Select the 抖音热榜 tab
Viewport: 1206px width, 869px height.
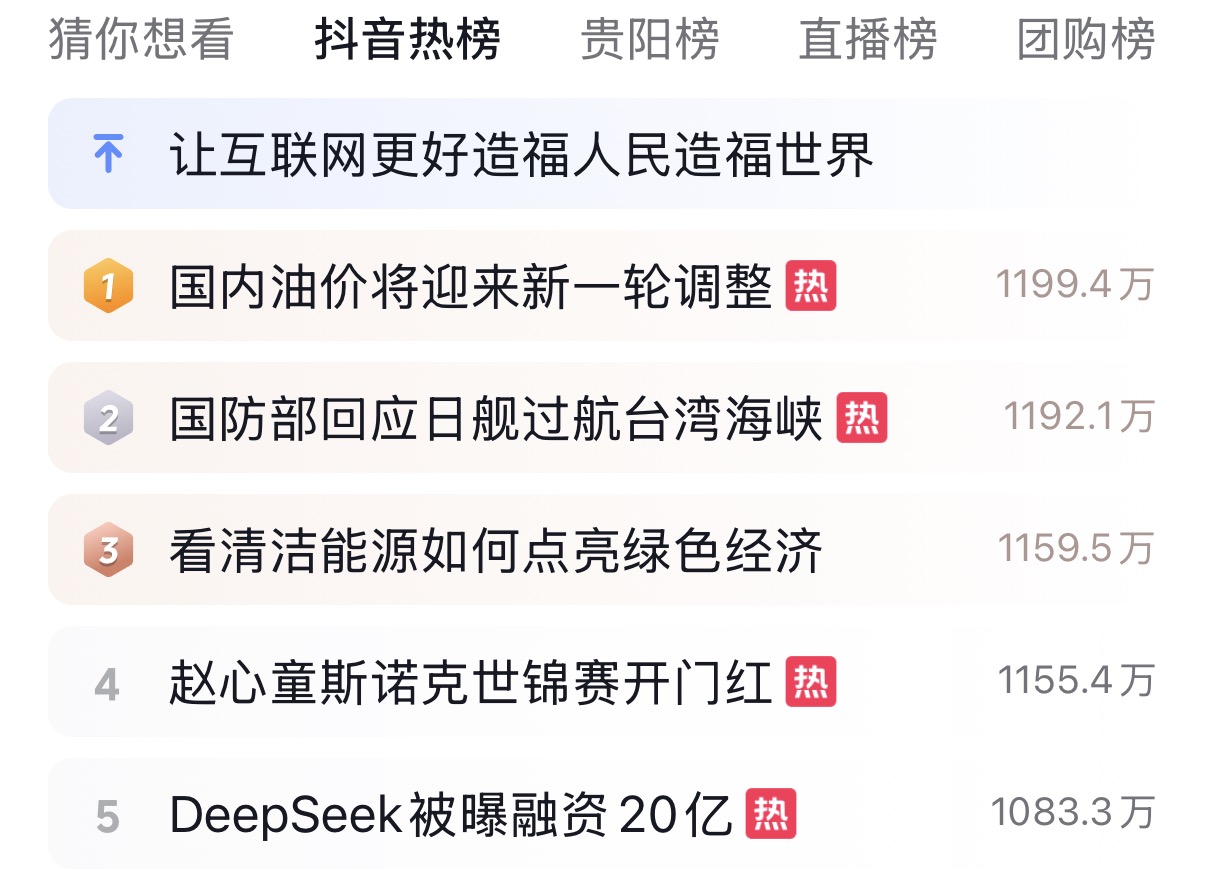407,40
